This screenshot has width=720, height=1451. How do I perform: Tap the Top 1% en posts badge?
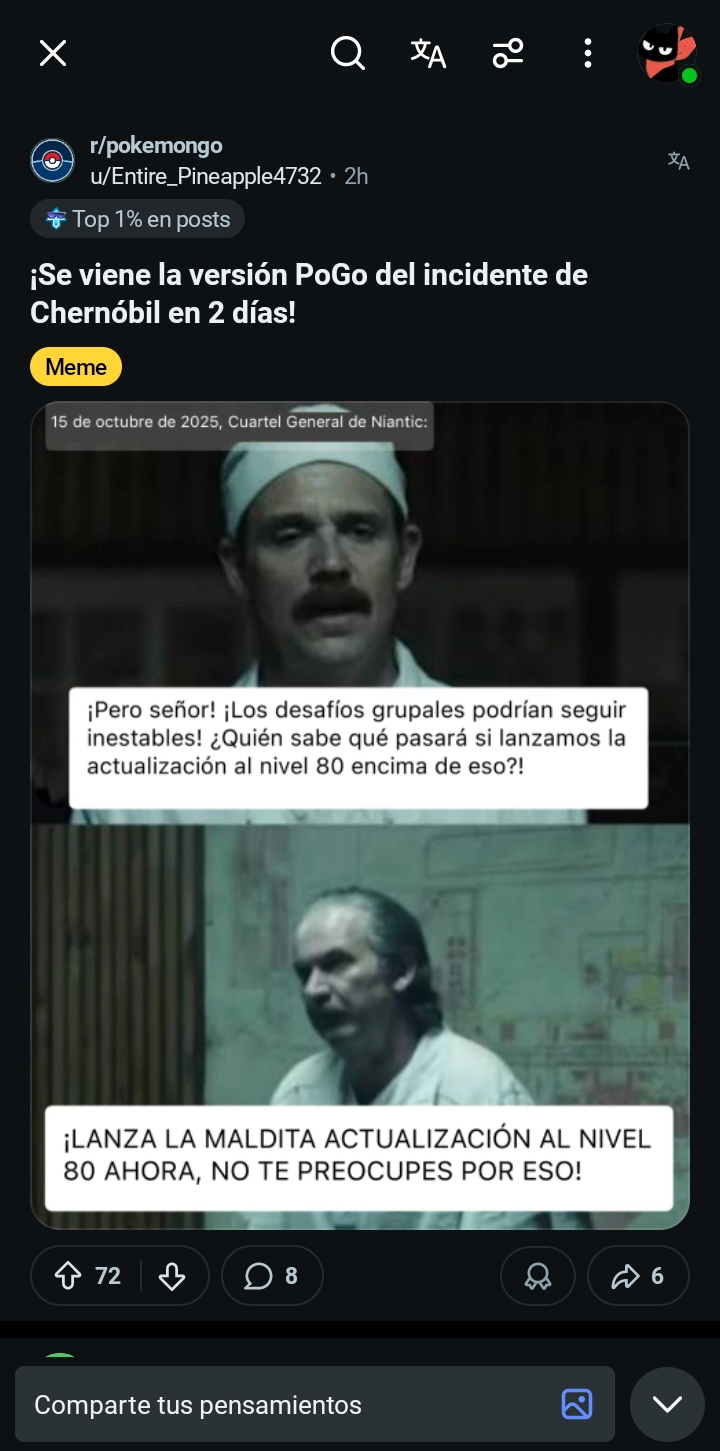pos(138,220)
